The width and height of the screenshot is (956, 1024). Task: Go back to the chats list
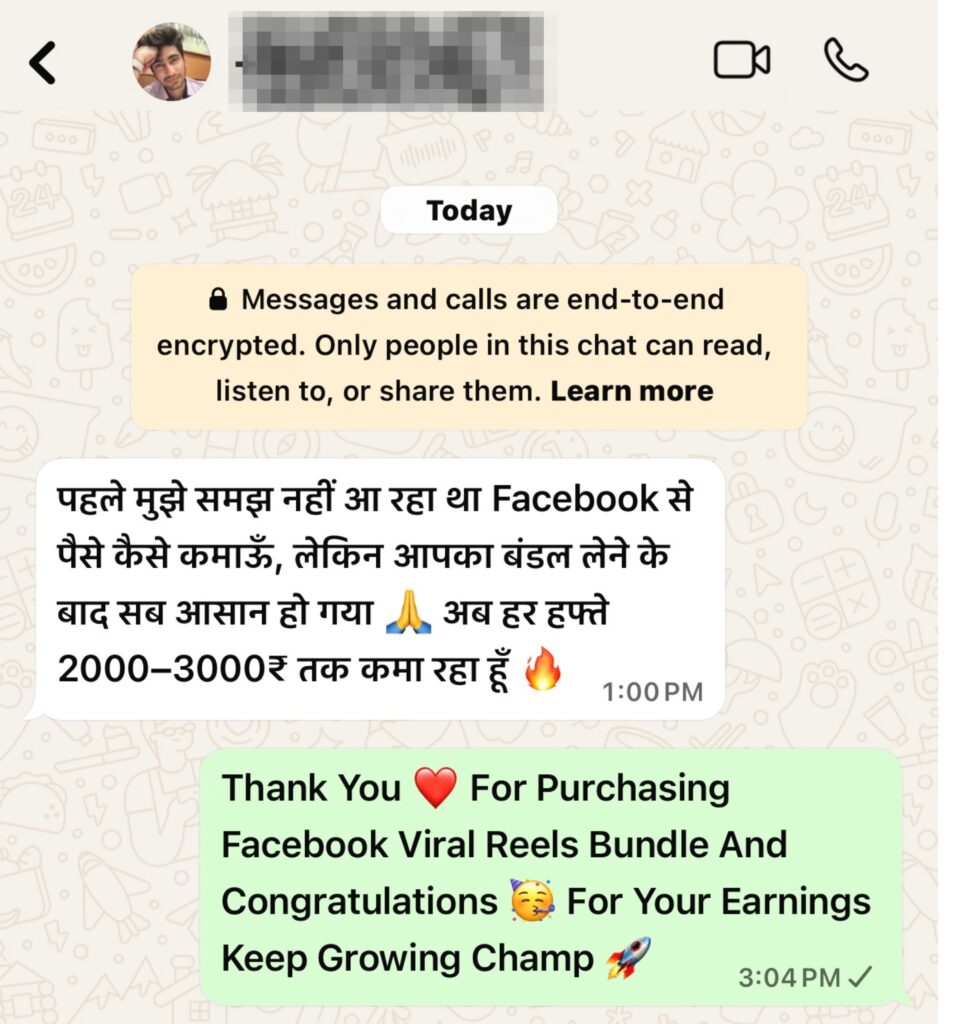click(43, 63)
